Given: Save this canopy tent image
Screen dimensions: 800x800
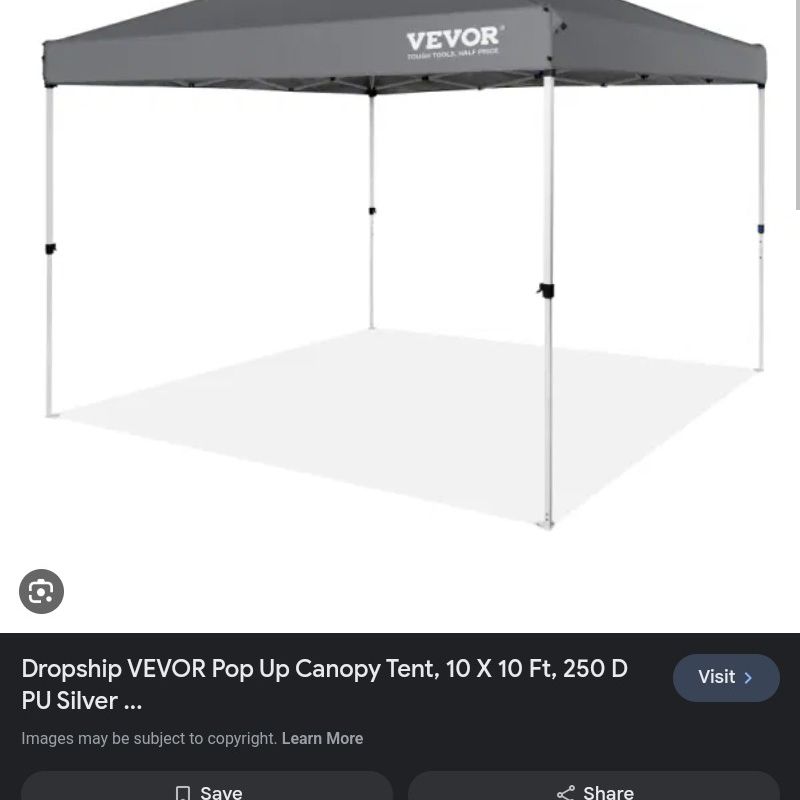Looking at the screenshot, I should 207,786.
